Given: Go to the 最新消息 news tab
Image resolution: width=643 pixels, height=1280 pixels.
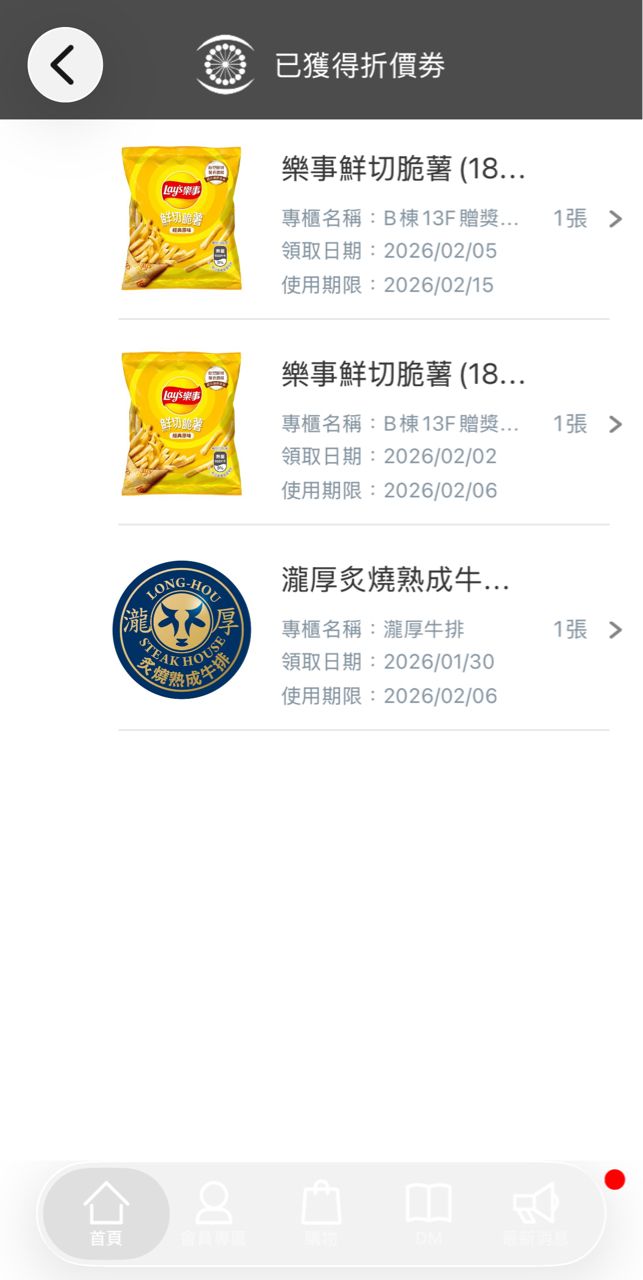Looking at the screenshot, I should click(535, 1213).
